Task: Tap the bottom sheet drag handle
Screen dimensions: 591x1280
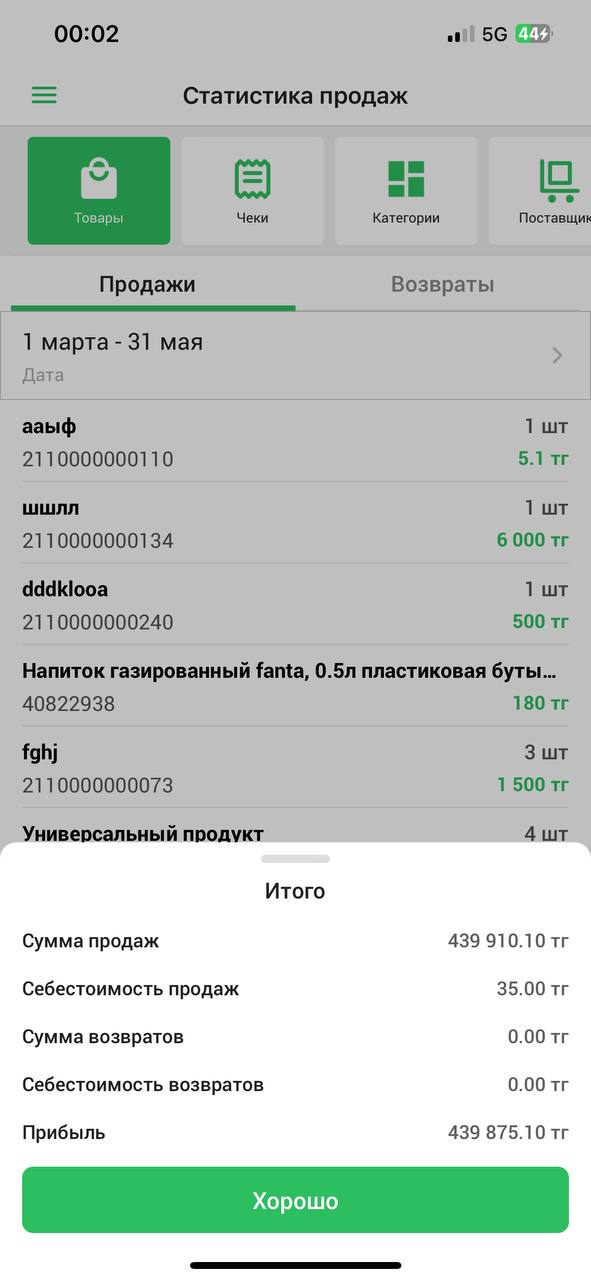Action: pyautogui.click(x=295, y=858)
